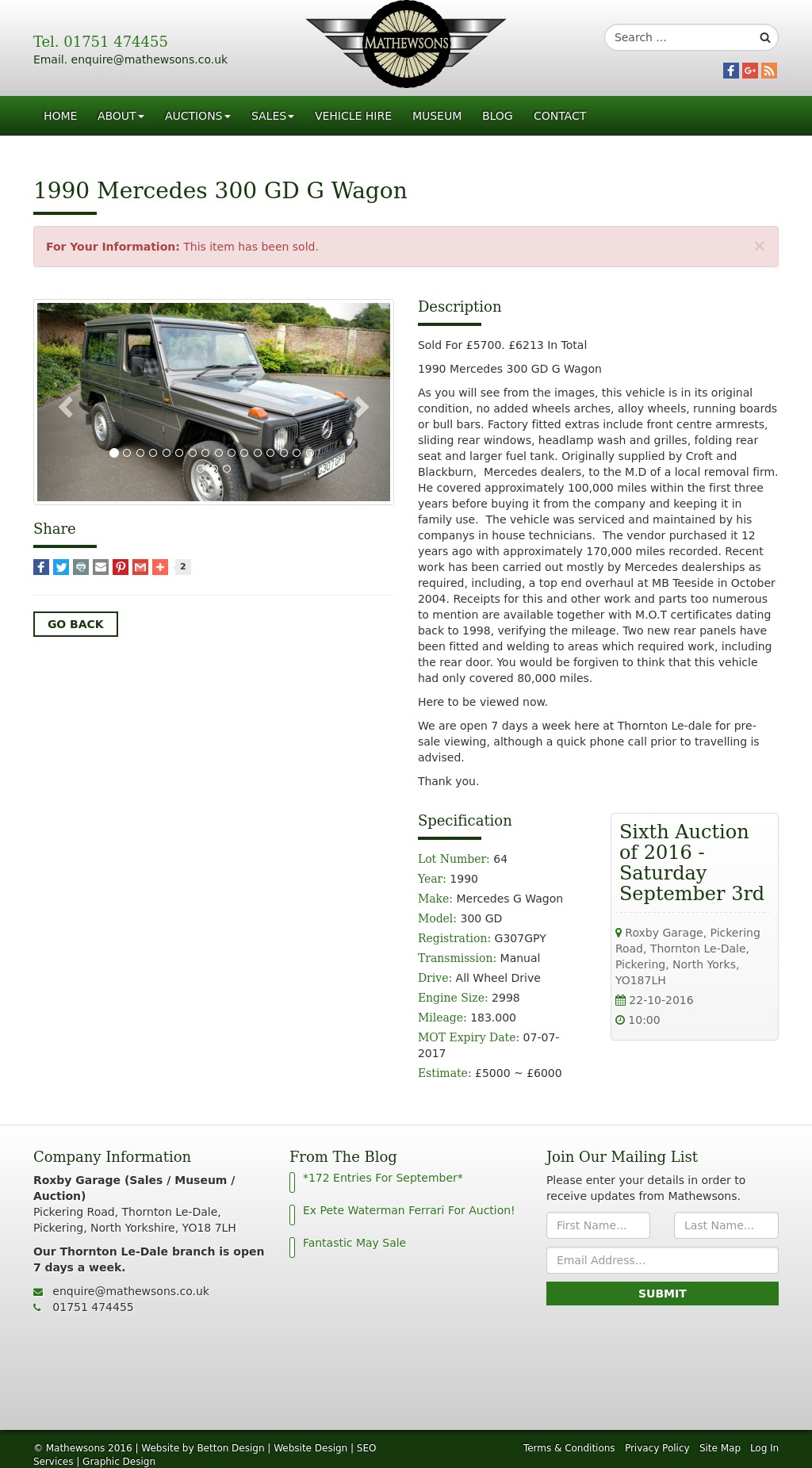This screenshot has height=1468, width=812.
Task: Tap the GO BACK button
Action: pyautogui.click(x=75, y=624)
